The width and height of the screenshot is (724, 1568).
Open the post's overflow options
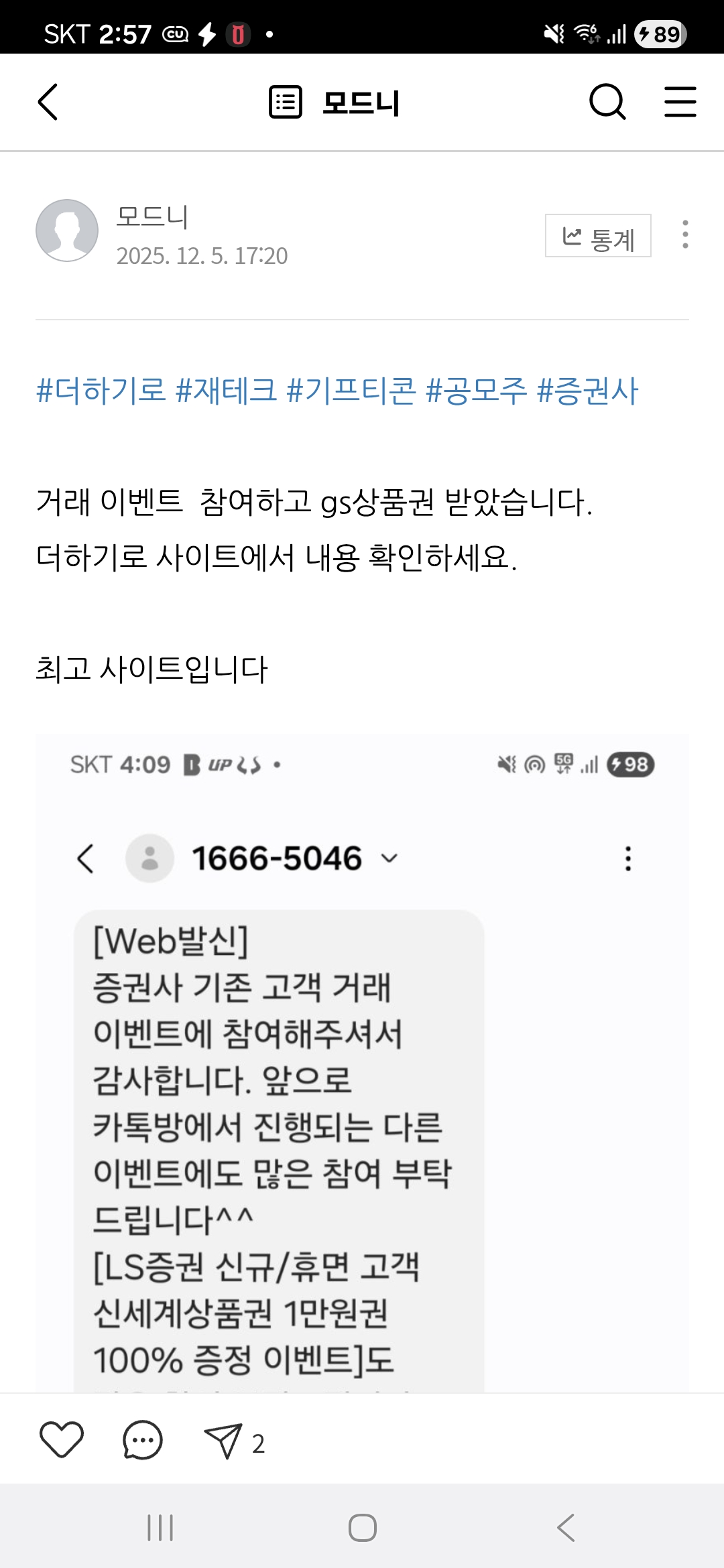pos(684,235)
